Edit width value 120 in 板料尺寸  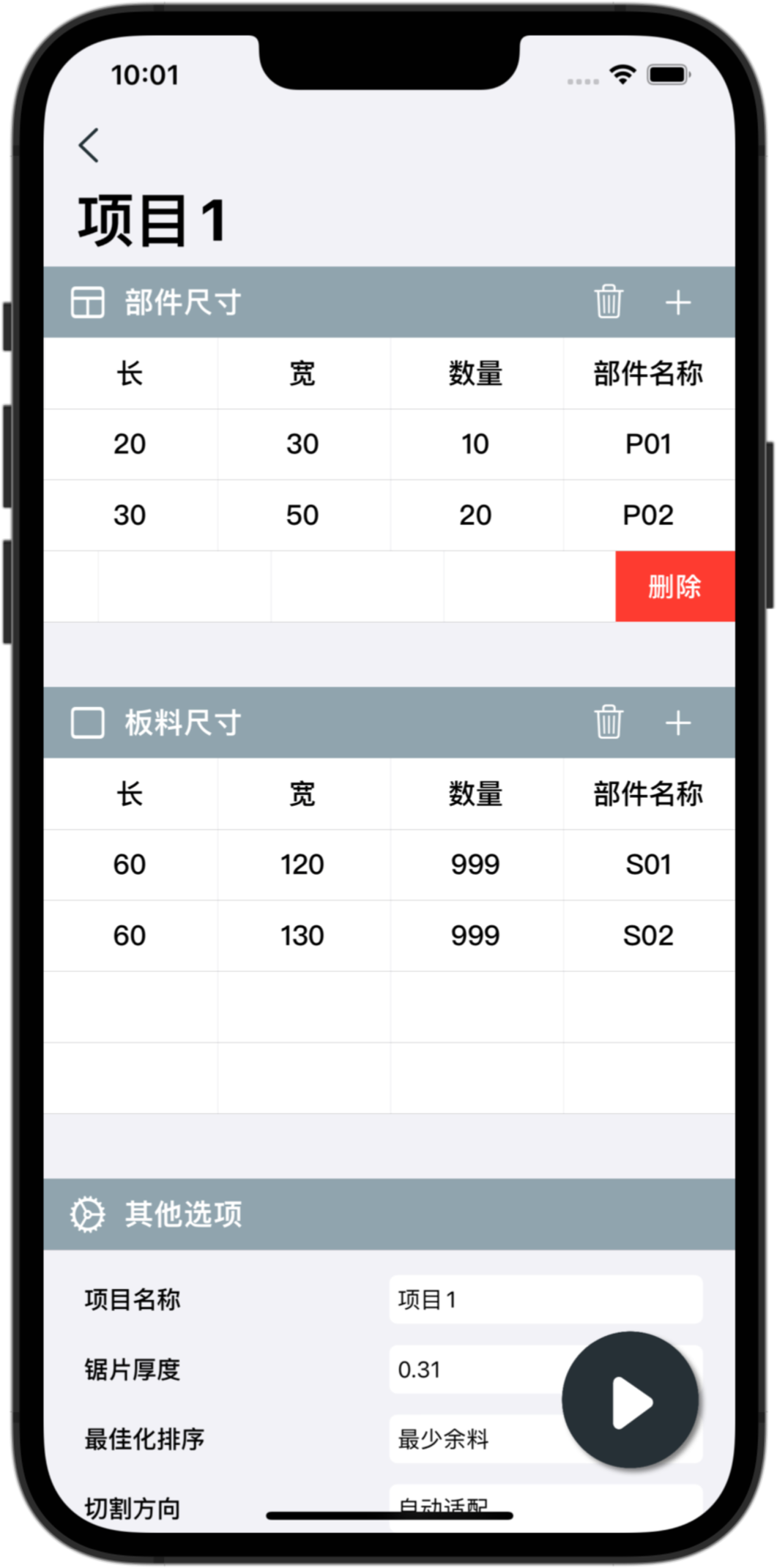click(303, 865)
